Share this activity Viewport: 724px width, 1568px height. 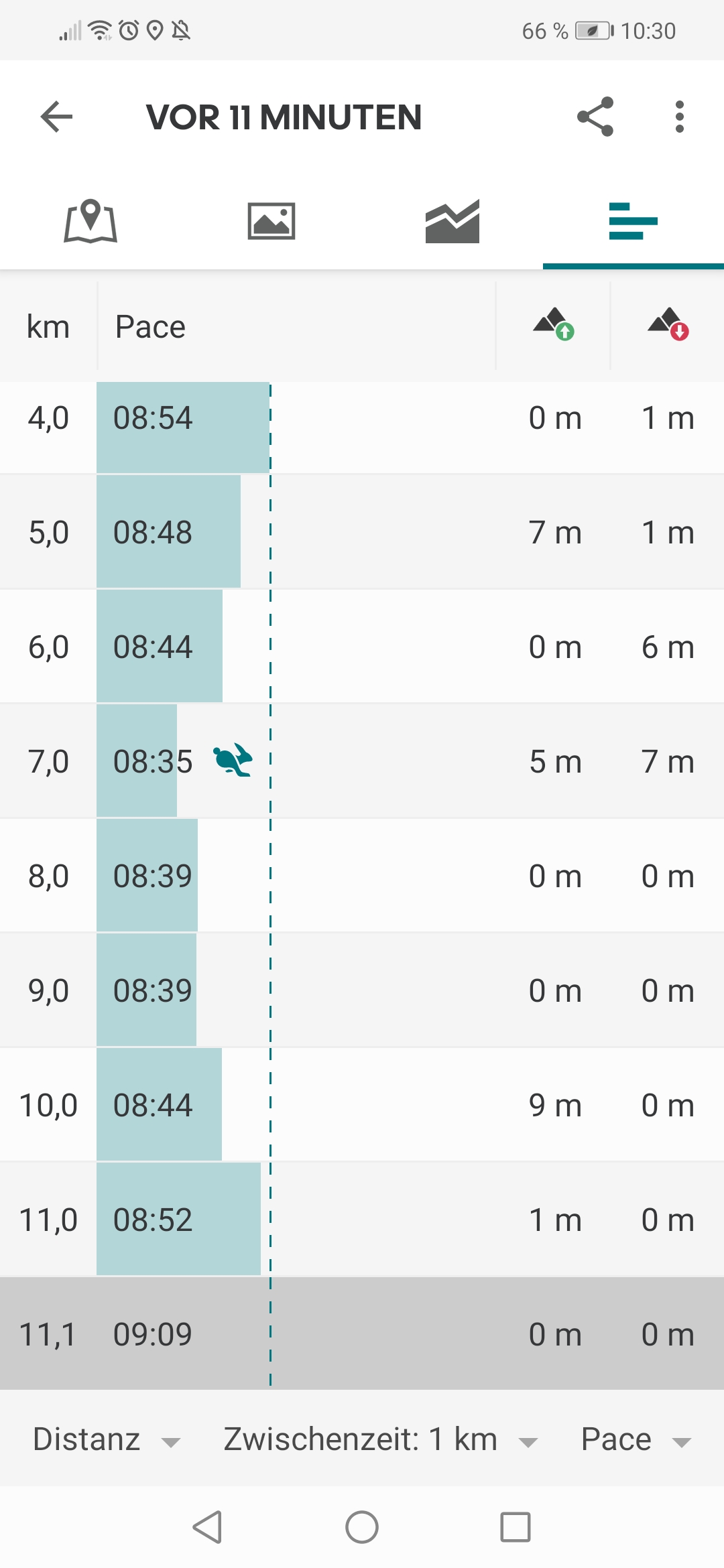(595, 117)
